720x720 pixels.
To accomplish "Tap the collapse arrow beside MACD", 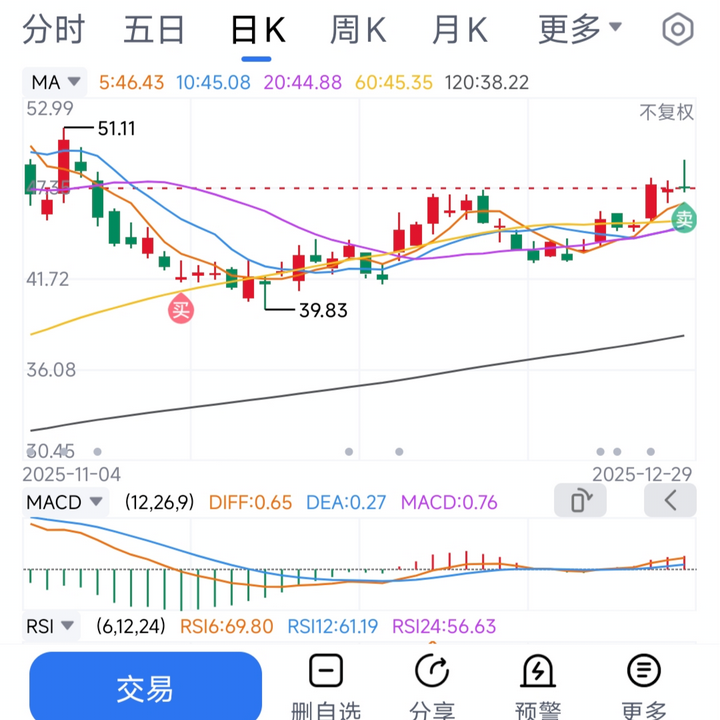I will [670, 500].
